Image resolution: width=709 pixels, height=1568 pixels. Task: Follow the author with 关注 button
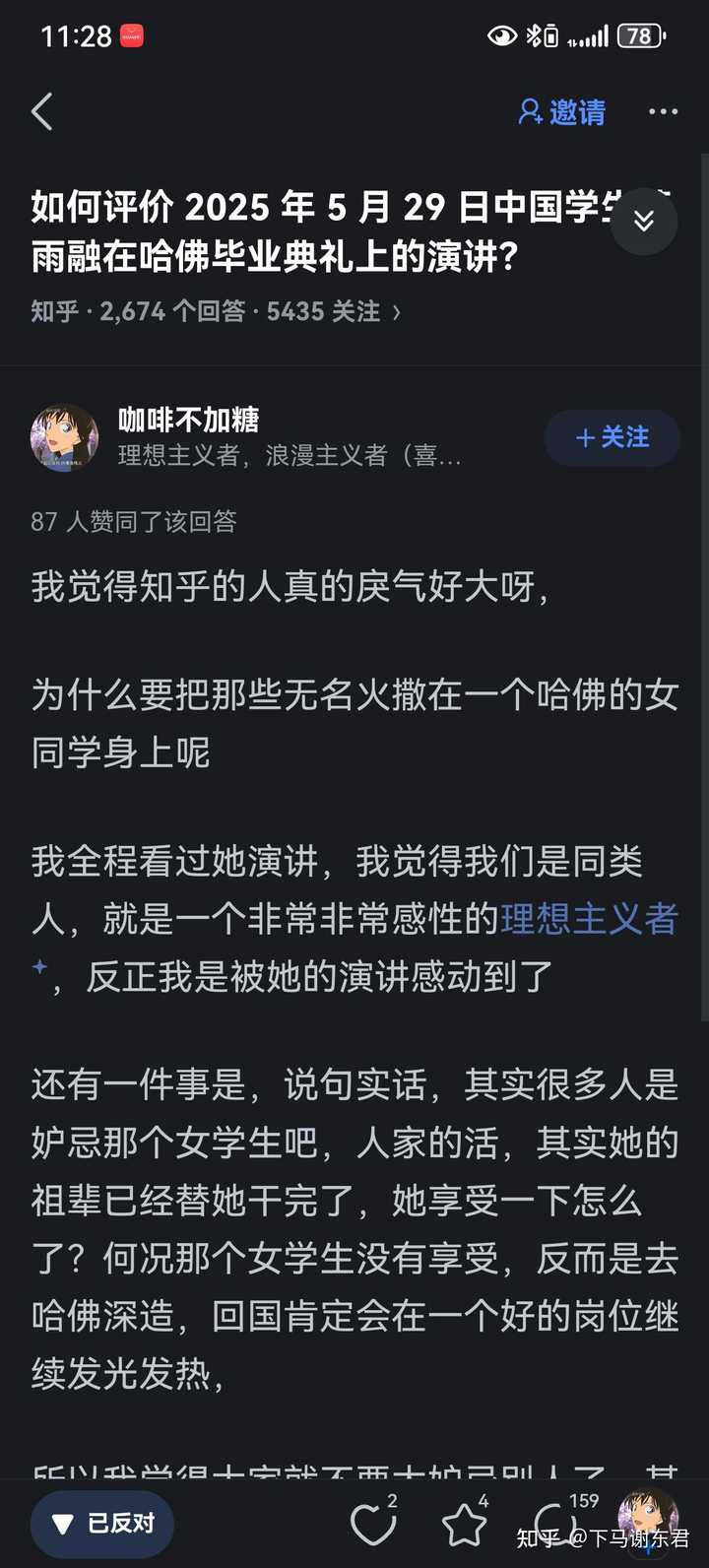point(612,437)
